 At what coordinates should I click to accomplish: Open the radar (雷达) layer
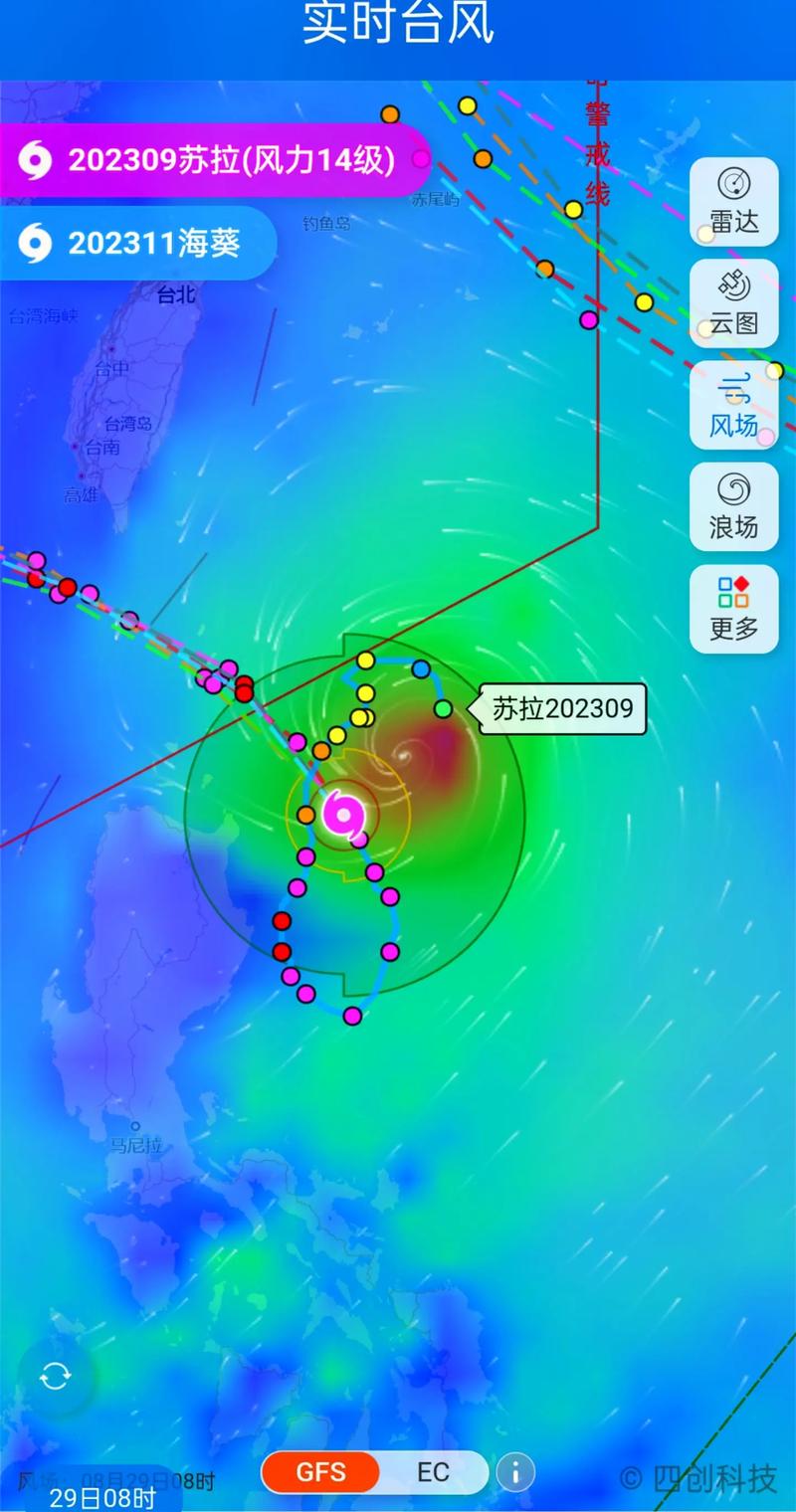pyautogui.click(x=734, y=202)
